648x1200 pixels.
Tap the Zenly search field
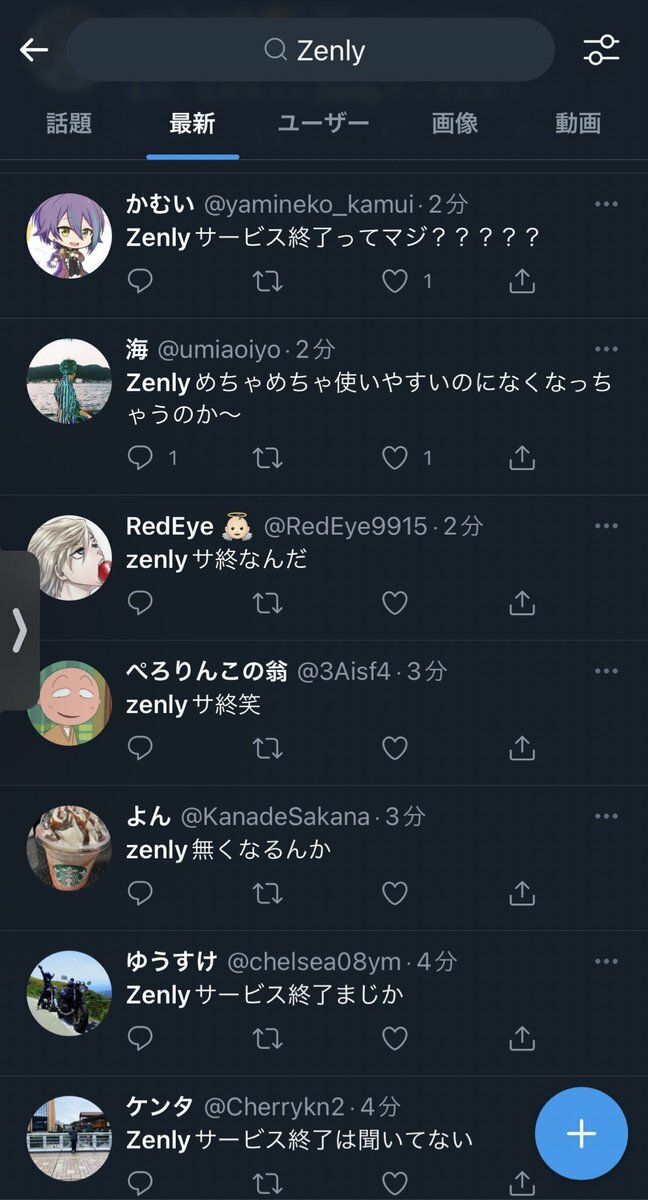(x=310, y=50)
